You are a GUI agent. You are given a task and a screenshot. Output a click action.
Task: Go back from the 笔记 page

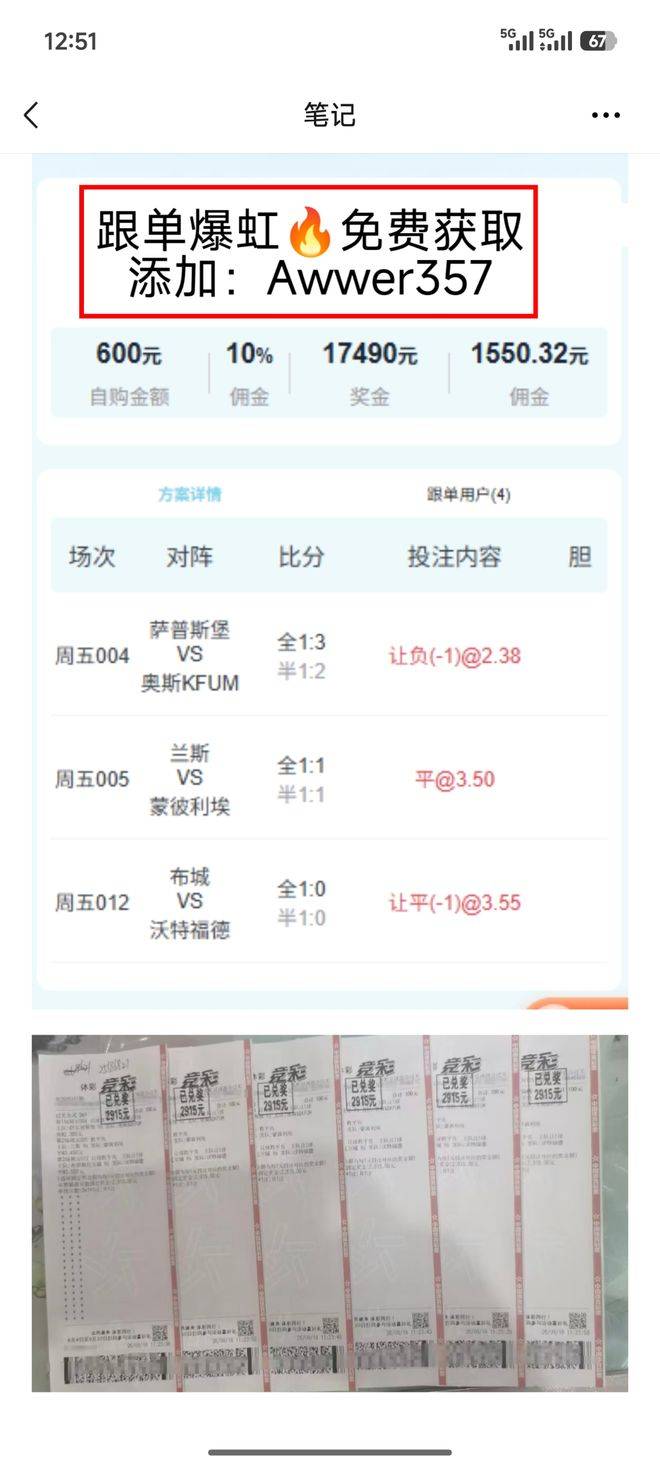coord(31,115)
